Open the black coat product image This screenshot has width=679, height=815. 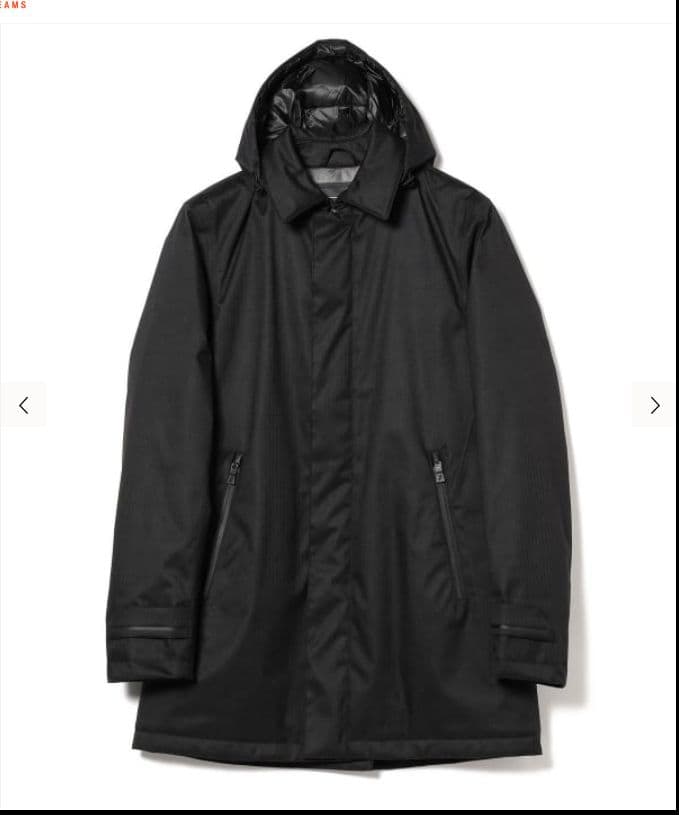(340, 420)
